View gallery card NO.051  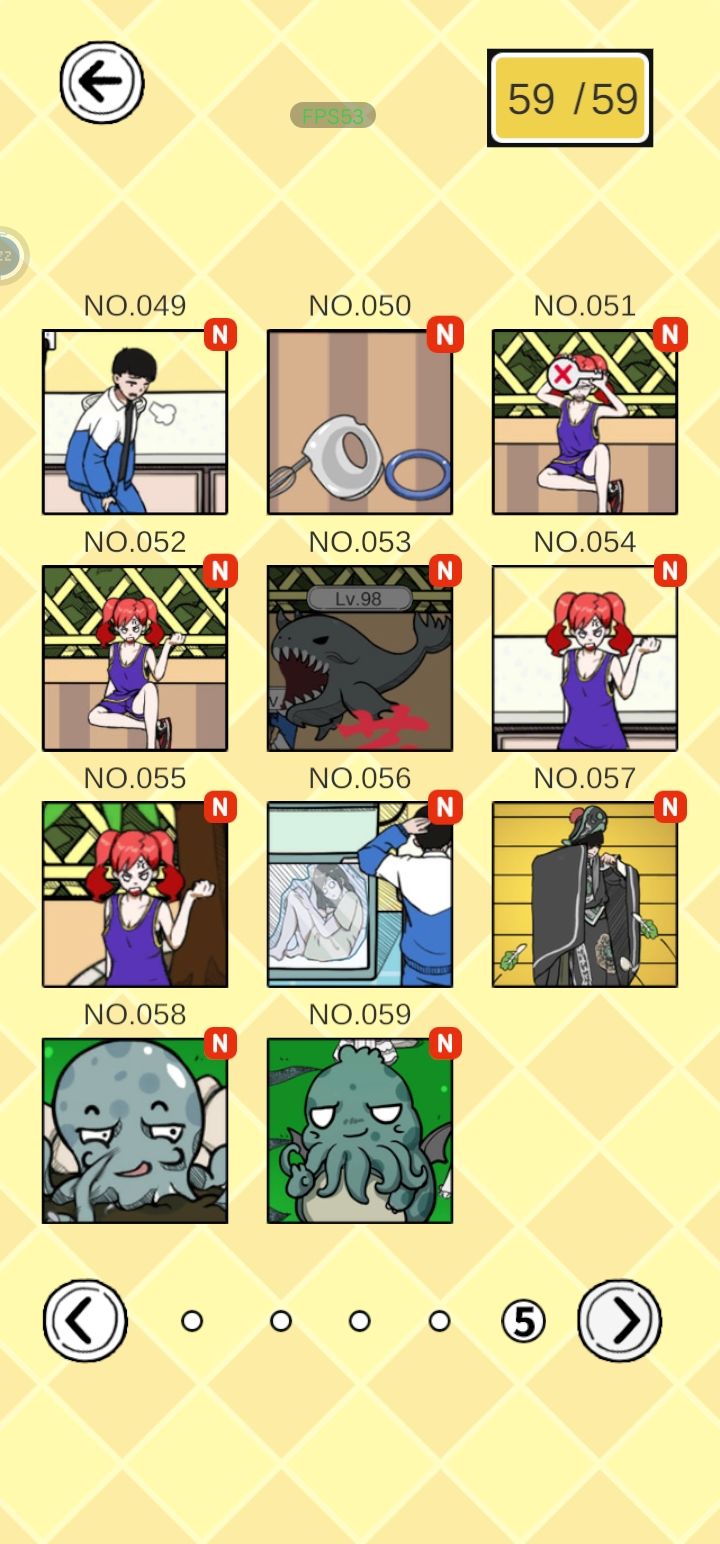pyautogui.click(x=585, y=422)
